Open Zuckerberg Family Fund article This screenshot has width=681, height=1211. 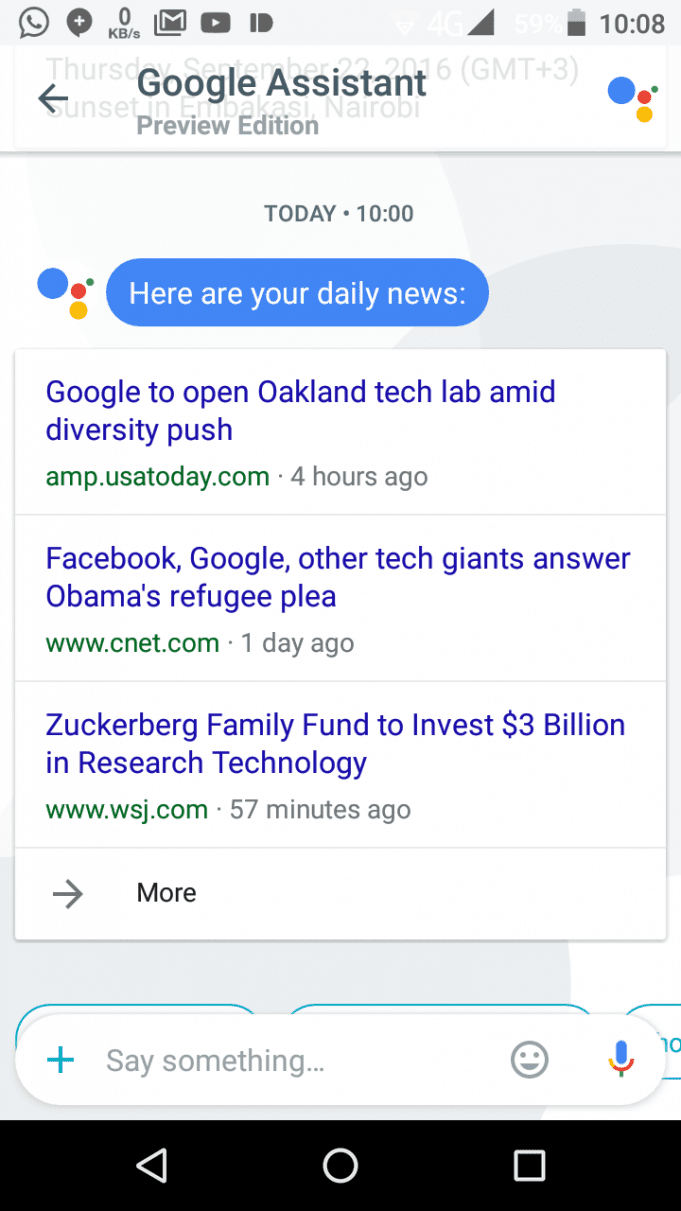pyautogui.click(x=335, y=744)
